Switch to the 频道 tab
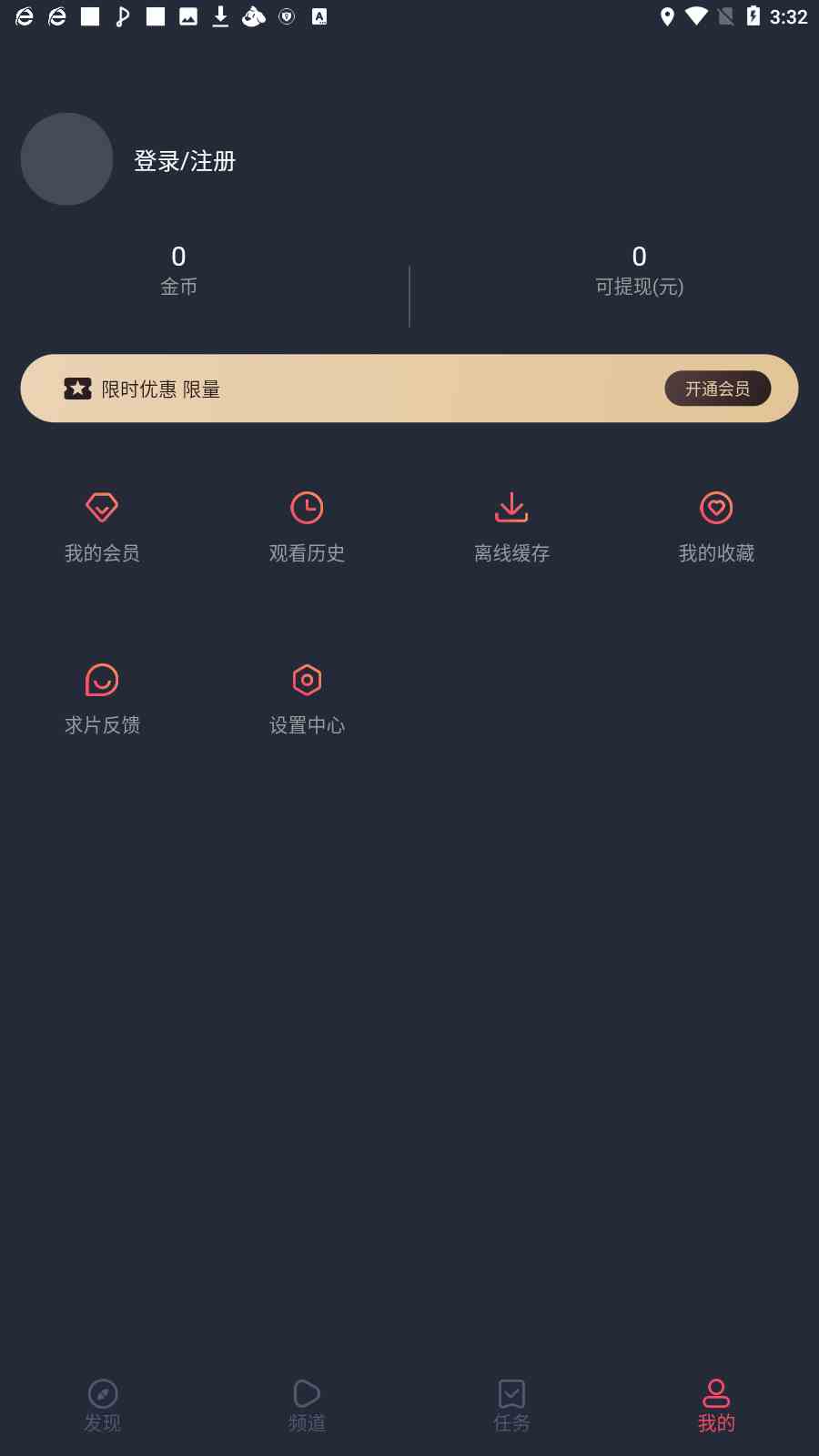The width and height of the screenshot is (819, 1456). coord(307,1406)
